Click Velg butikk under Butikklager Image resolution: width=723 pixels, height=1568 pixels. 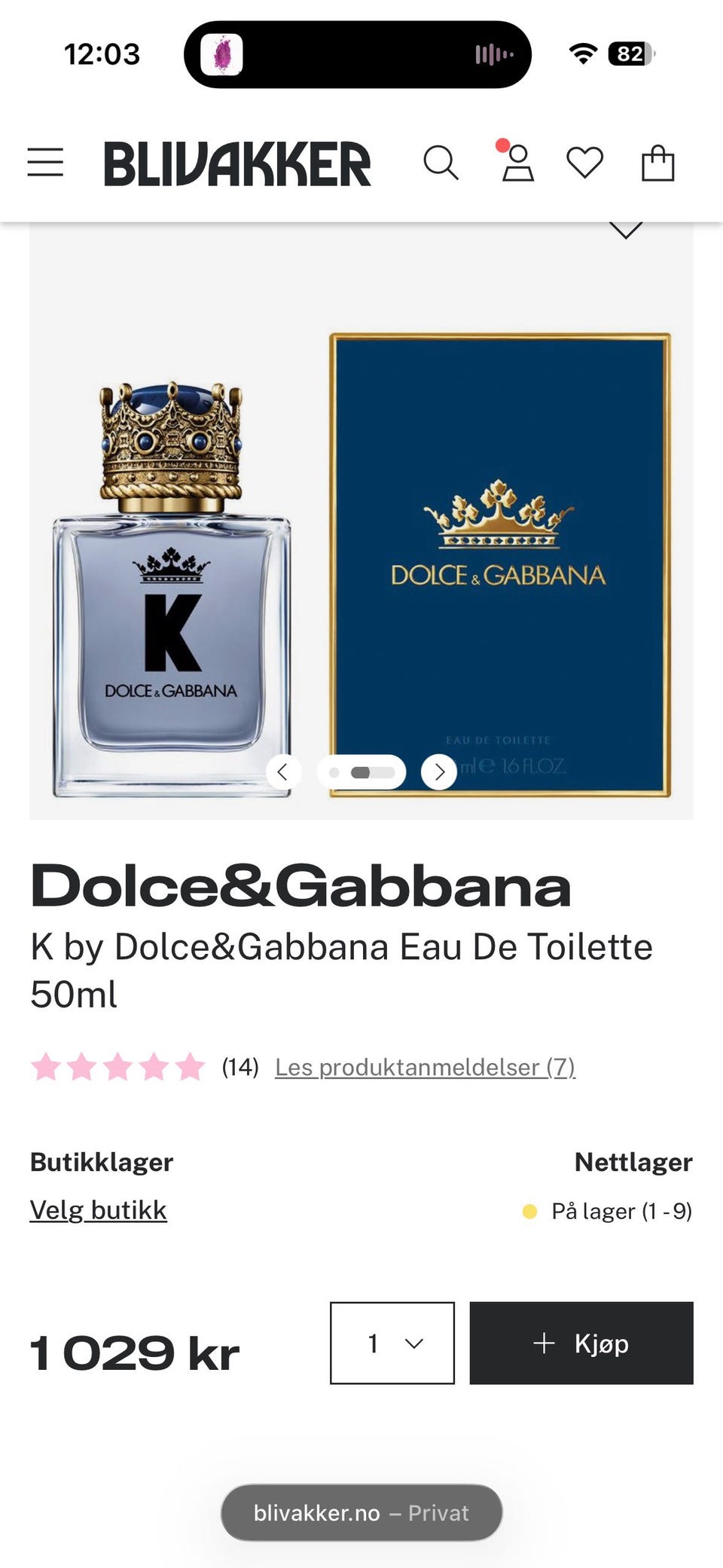(97, 1210)
